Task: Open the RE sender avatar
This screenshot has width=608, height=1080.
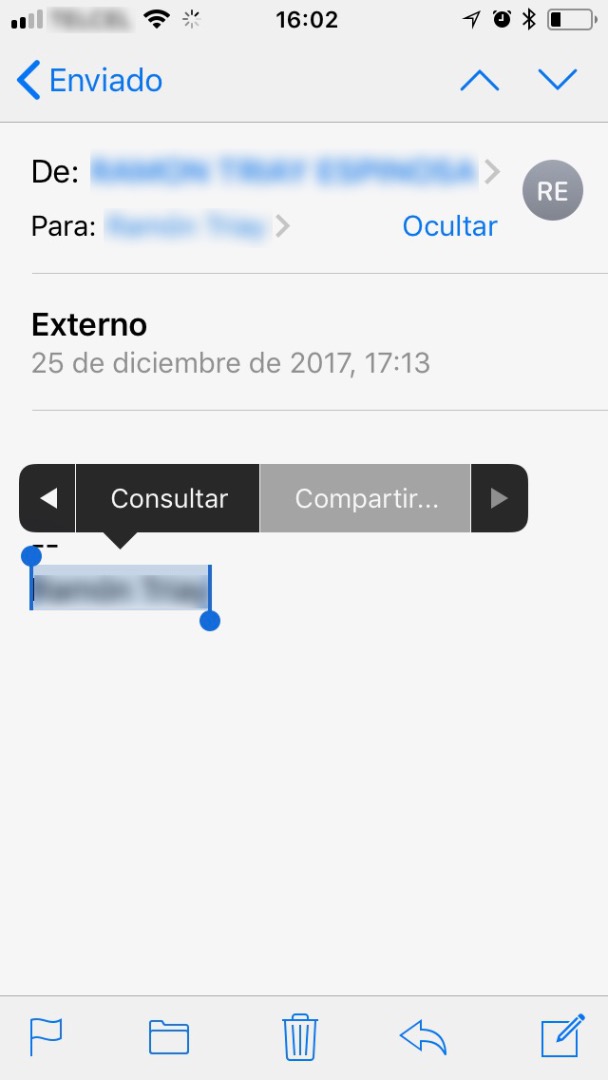Action: click(x=552, y=190)
